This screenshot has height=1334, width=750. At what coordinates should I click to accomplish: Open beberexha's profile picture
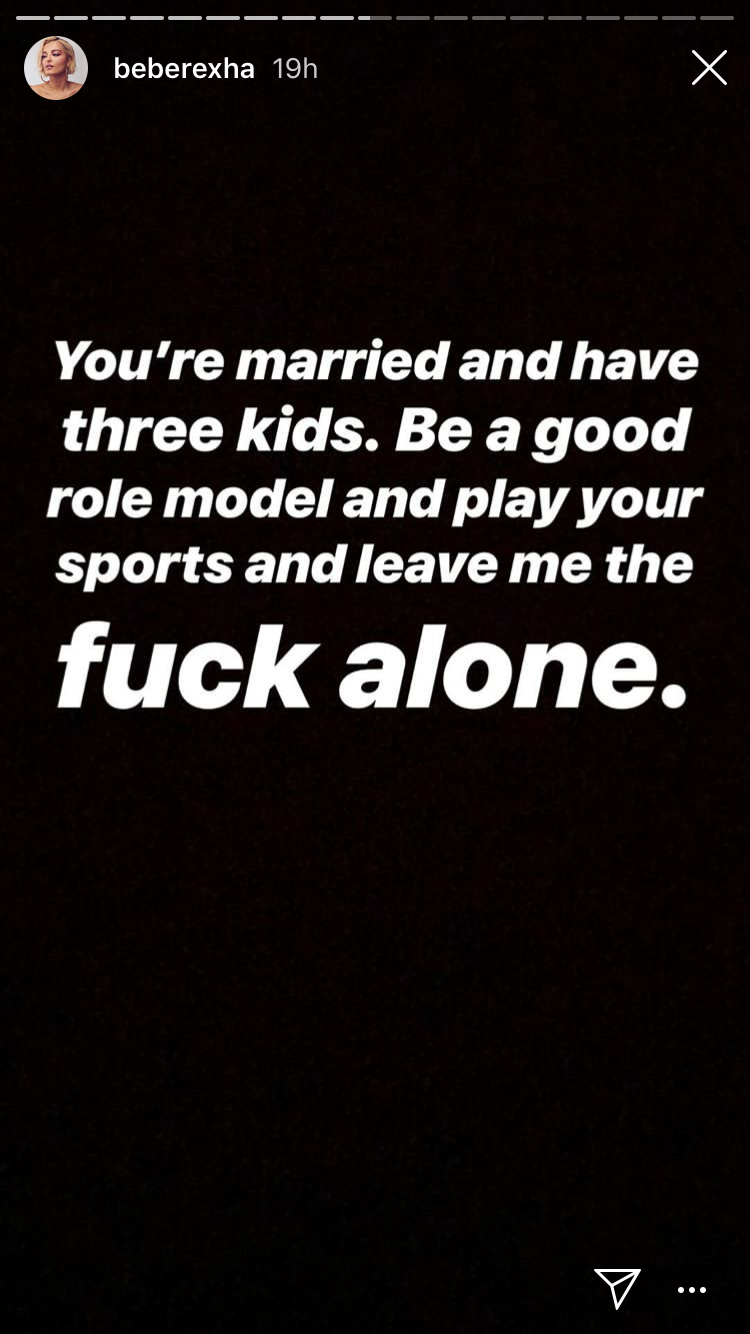pos(56,68)
